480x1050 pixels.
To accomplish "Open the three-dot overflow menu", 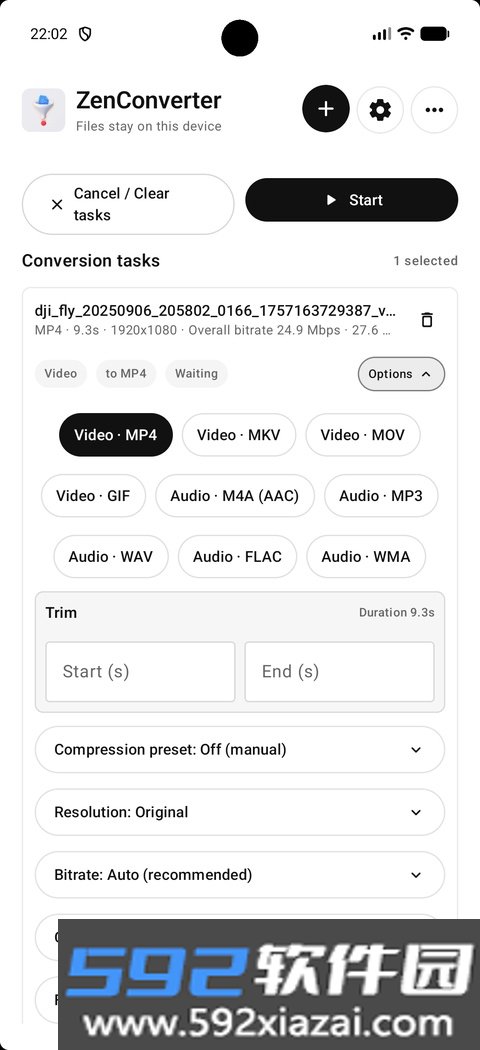I will click(x=434, y=109).
